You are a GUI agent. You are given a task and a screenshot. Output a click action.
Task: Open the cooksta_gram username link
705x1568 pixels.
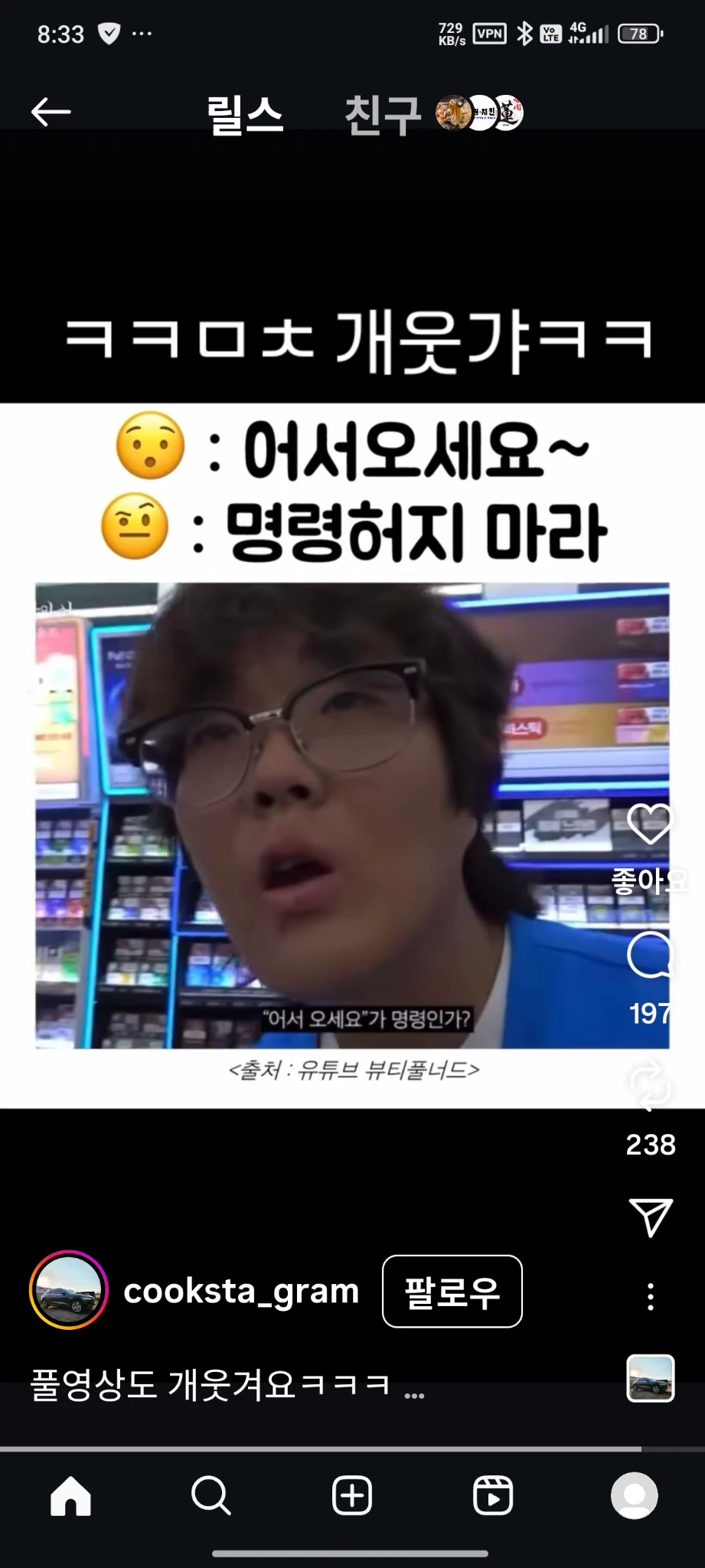click(x=241, y=1292)
